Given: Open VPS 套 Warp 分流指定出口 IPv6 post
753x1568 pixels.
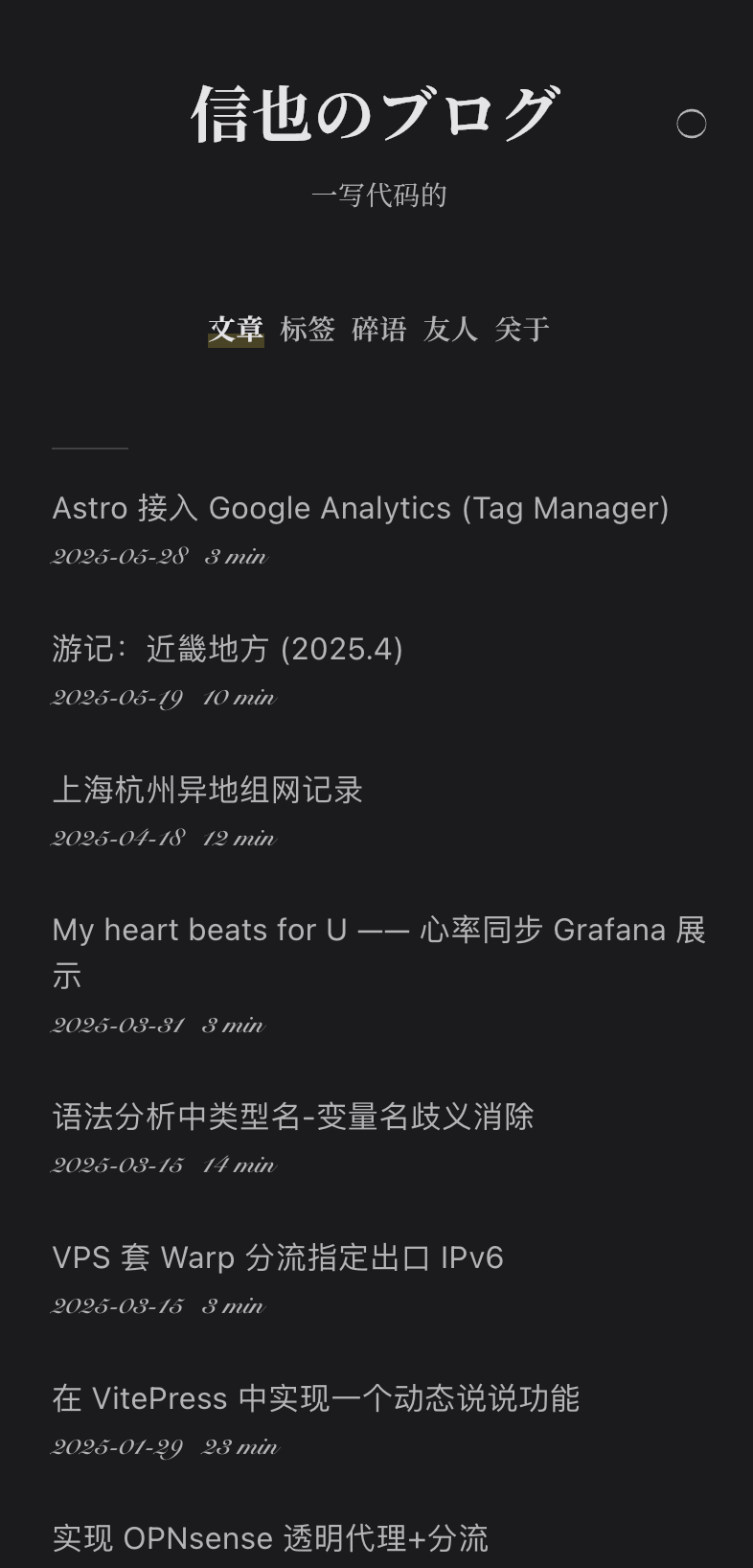Looking at the screenshot, I should click(x=278, y=1257).
